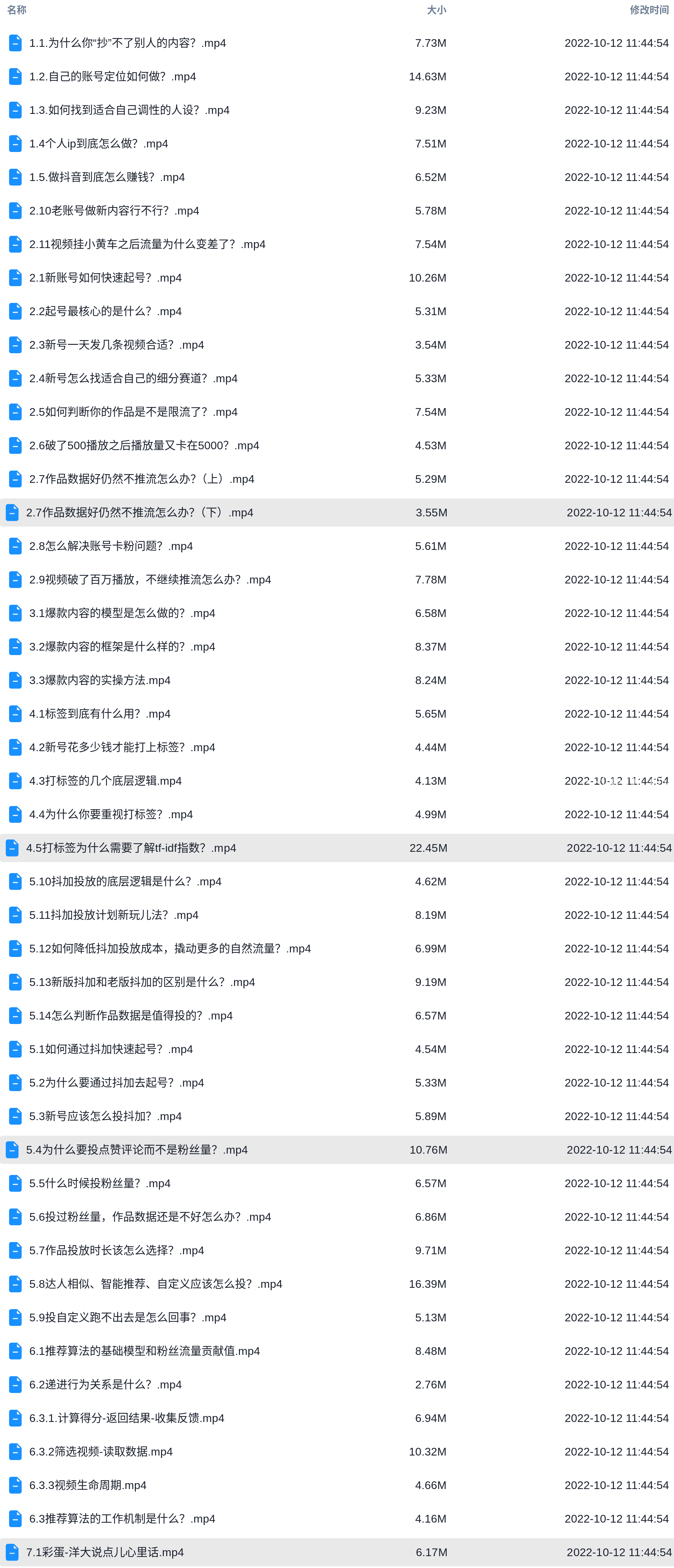Sort files by 大小 column header
Viewport: 674px width, 1568px height.
coord(436,10)
